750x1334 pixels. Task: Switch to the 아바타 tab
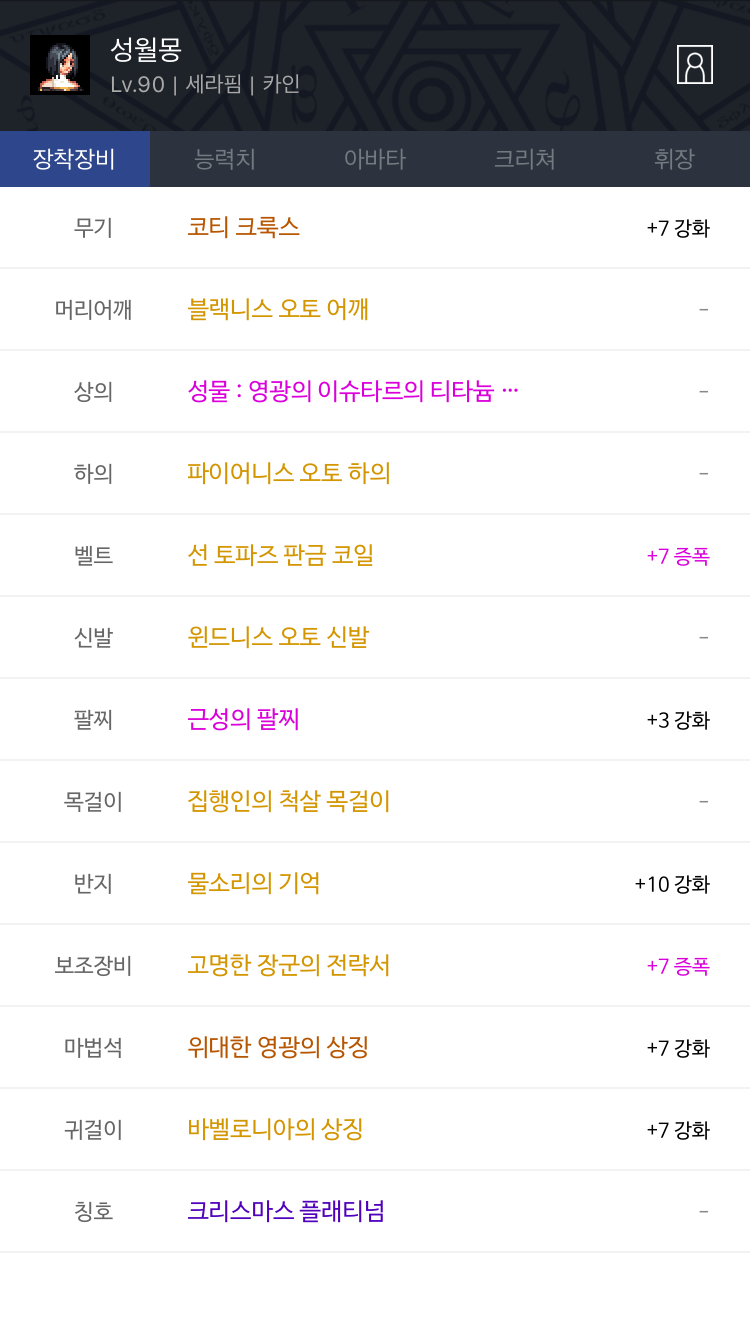click(x=375, y=159)
